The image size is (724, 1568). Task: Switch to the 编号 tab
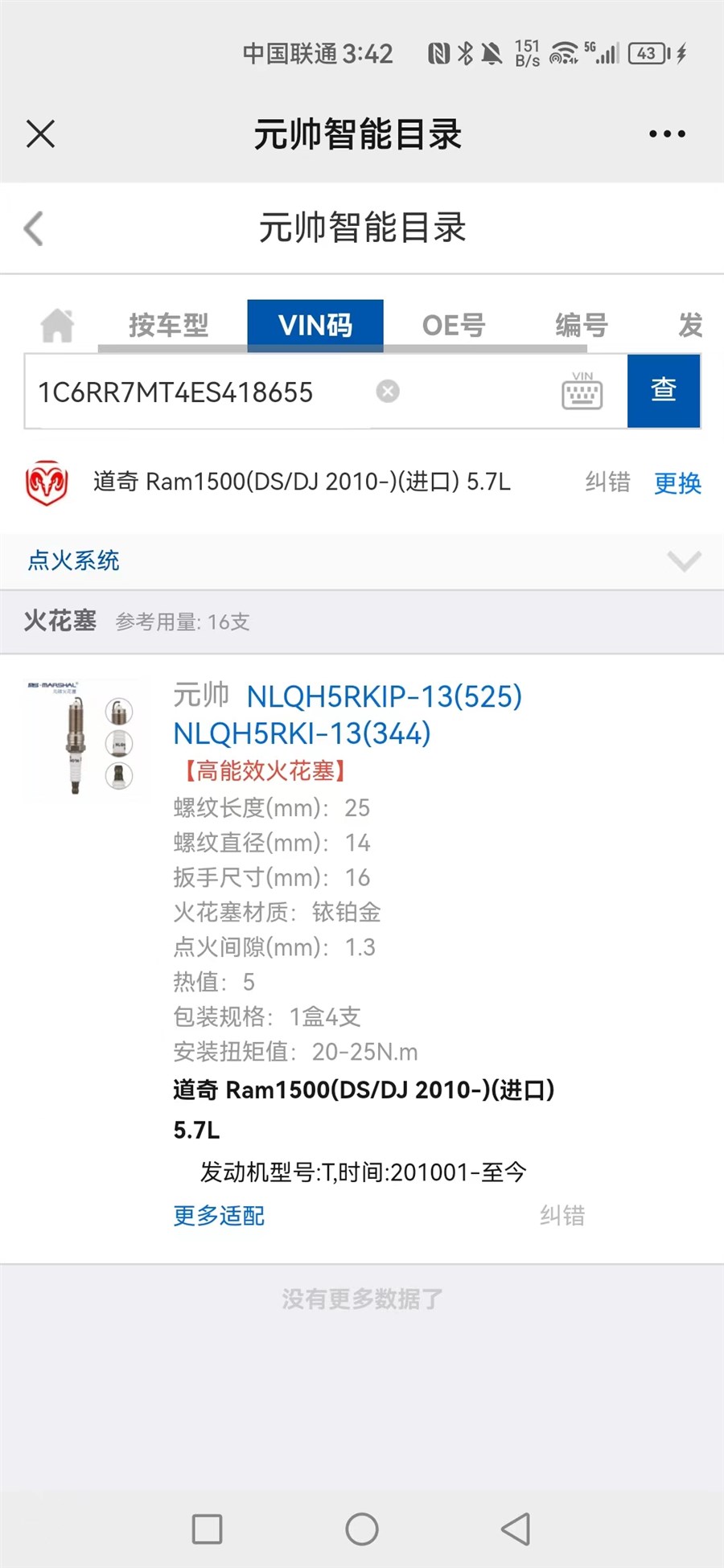coord(581,326)
